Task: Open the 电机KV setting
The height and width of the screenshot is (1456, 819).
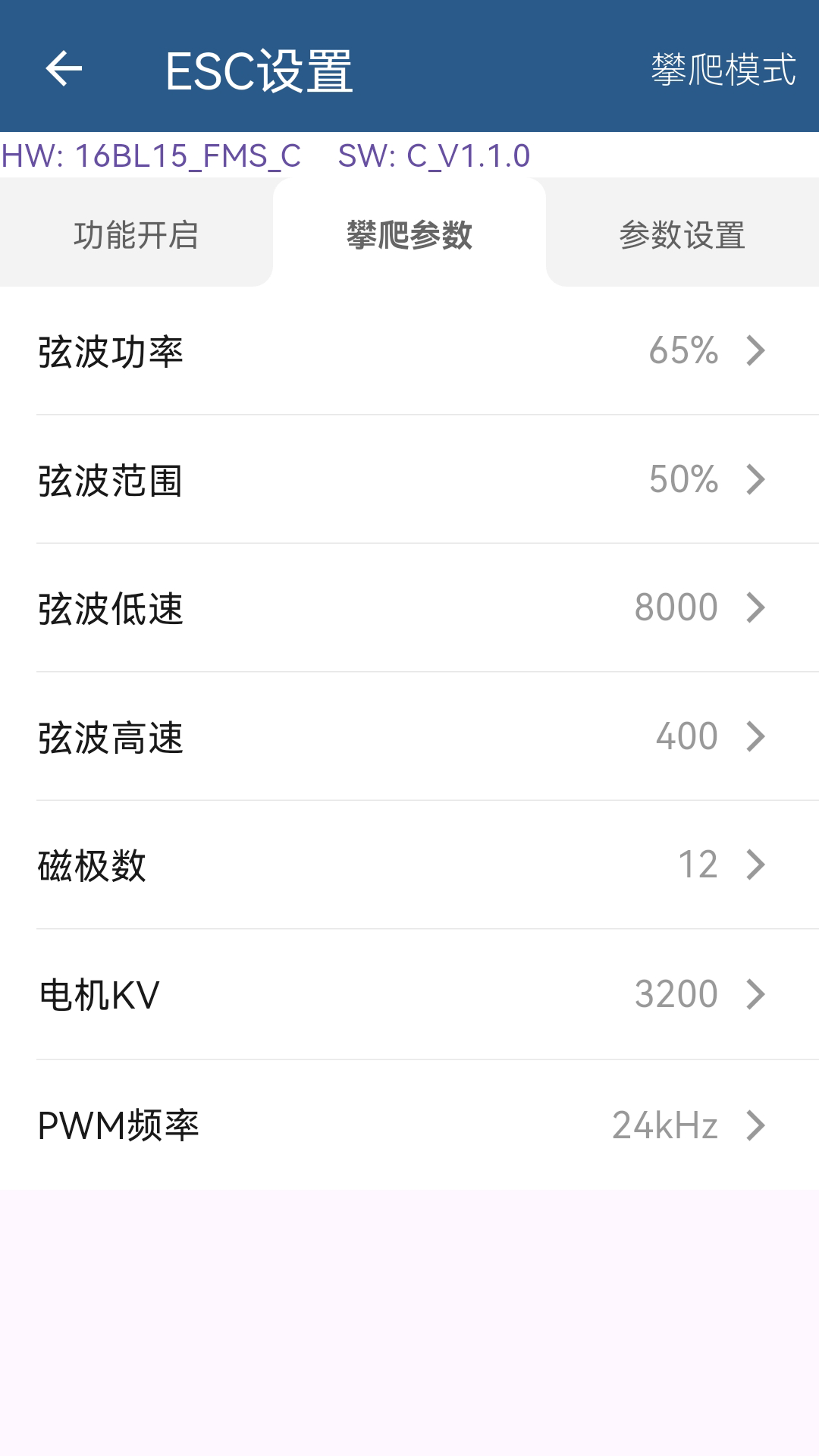Action: [409, 993]
